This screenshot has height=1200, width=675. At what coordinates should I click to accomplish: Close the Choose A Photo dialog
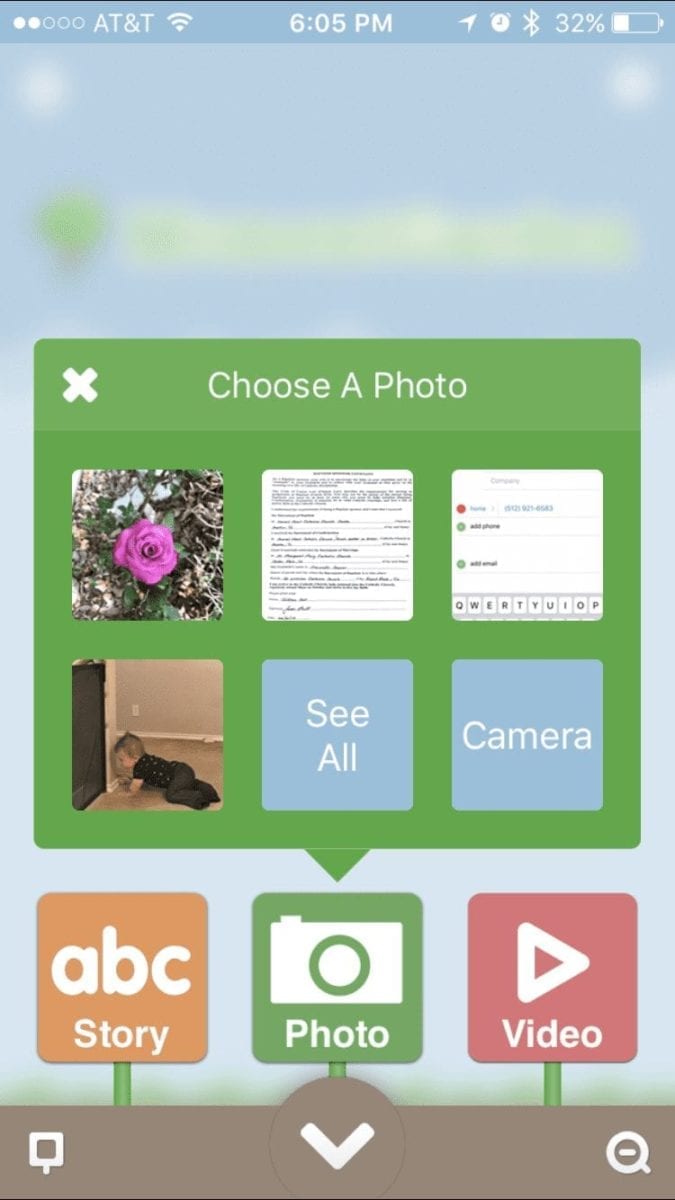tap(80, 385)
